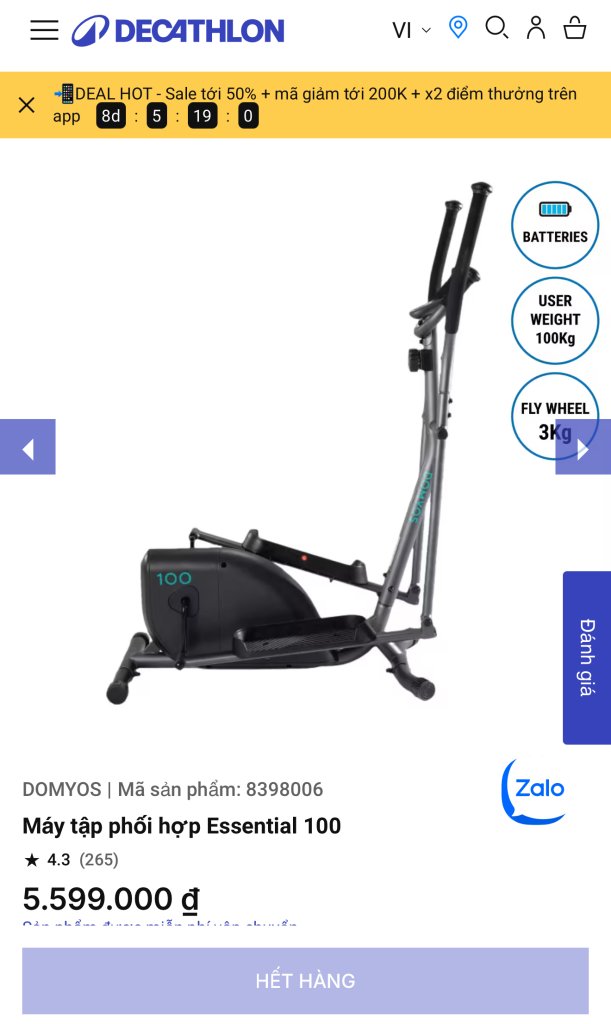Open product search

tap(496, 28)
